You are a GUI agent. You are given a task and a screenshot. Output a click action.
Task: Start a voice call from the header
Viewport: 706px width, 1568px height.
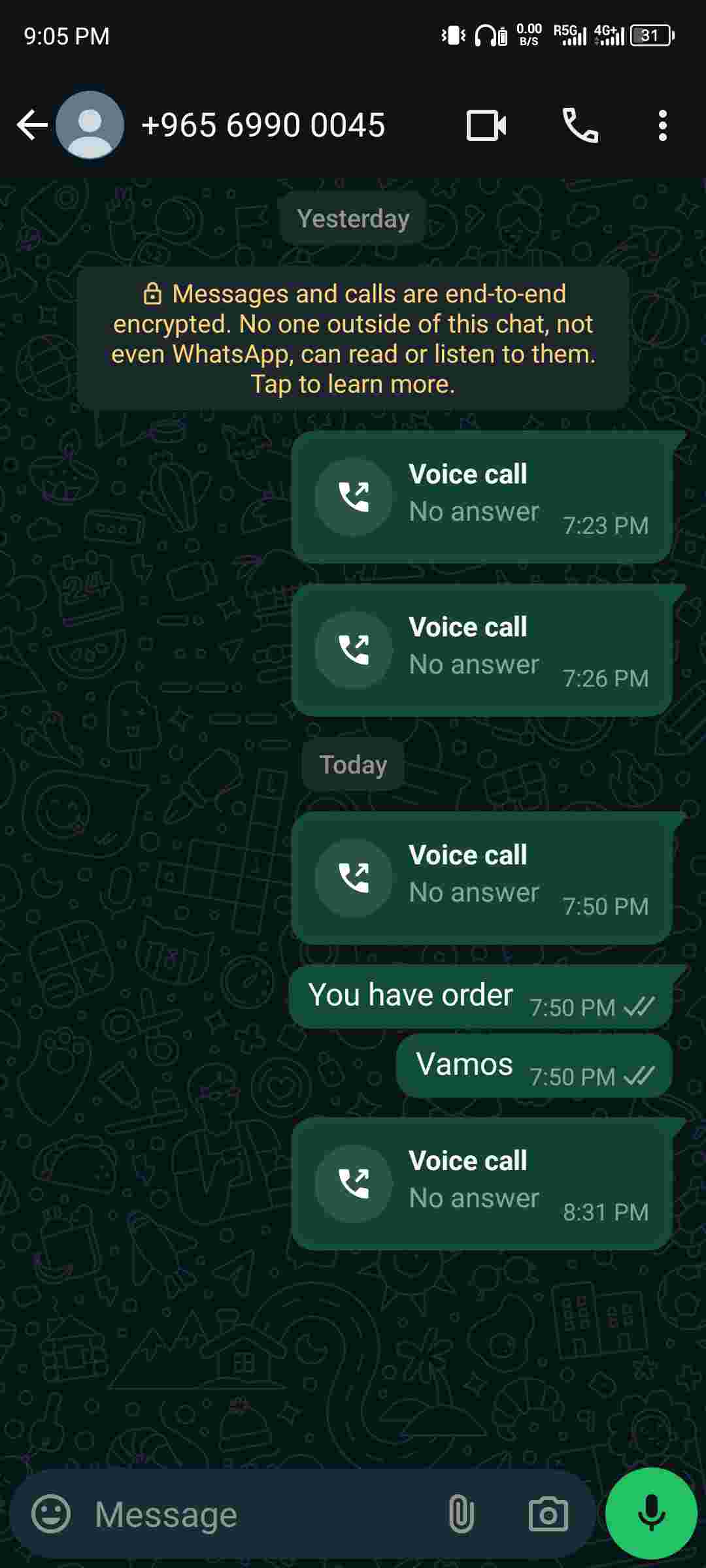click(x=580, y=125)
